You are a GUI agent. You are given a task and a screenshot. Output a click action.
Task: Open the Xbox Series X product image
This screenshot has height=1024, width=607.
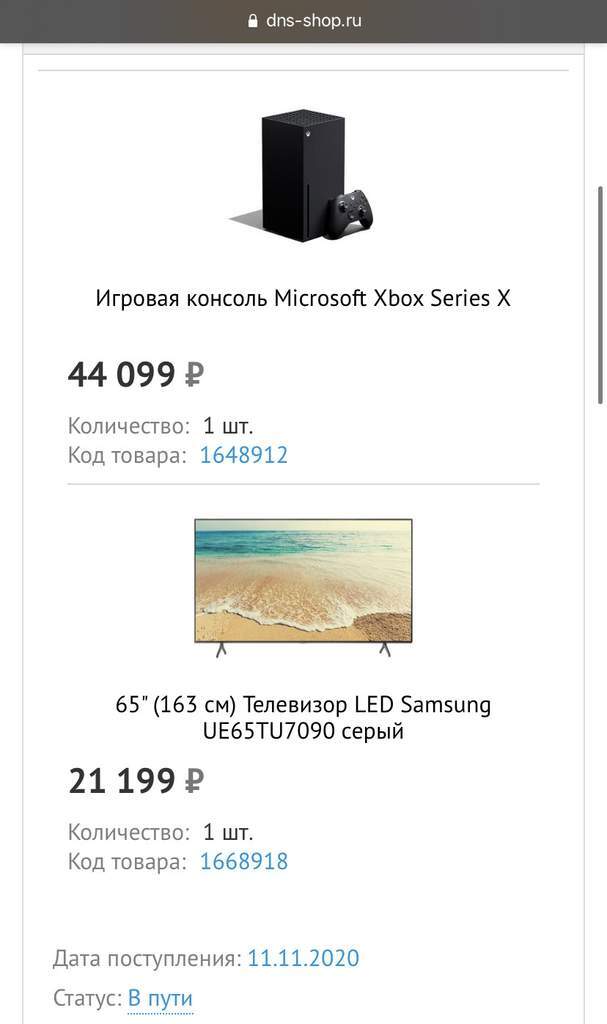303,175
